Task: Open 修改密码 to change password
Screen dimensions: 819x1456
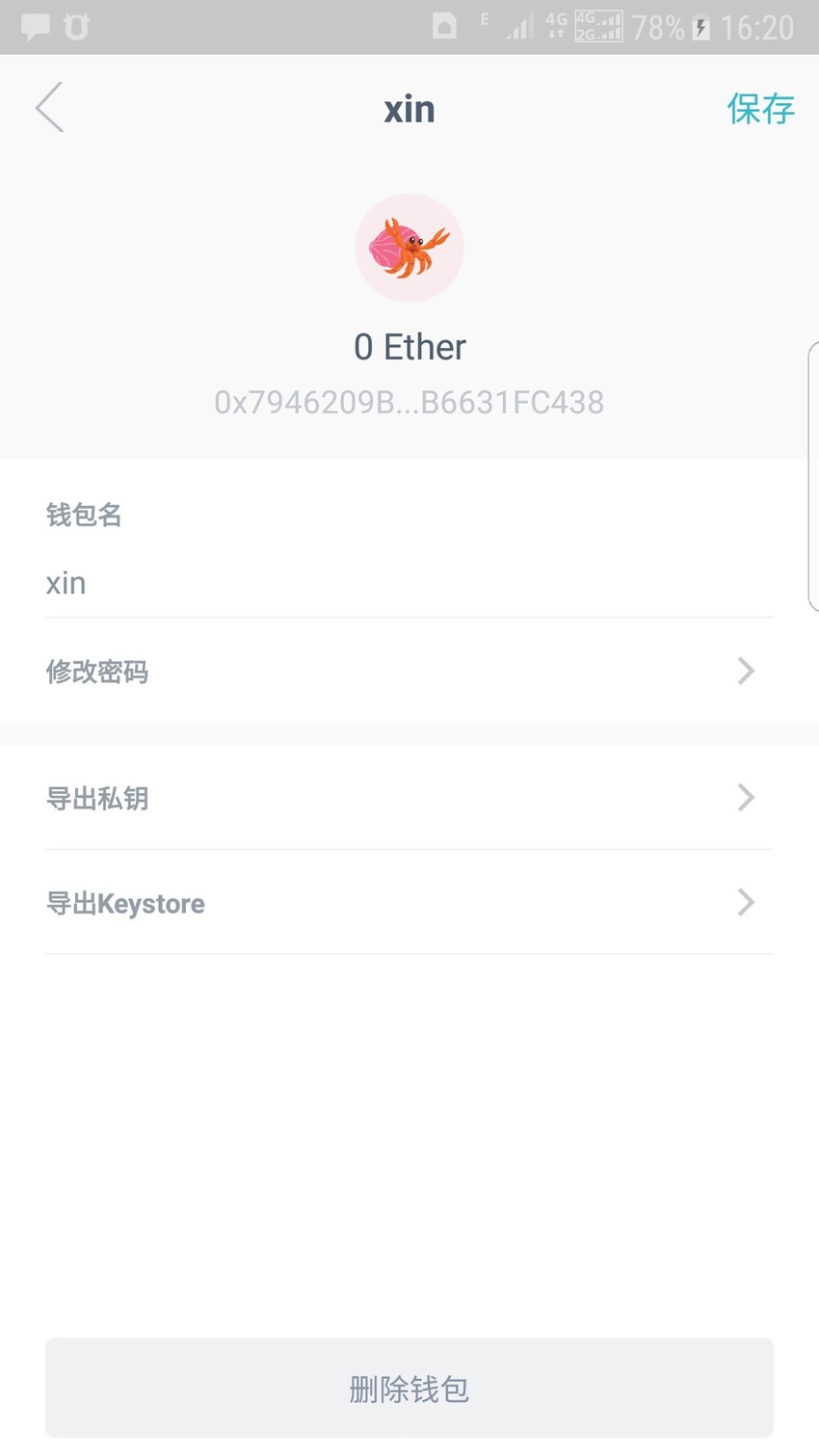Action: coord(409,671)
